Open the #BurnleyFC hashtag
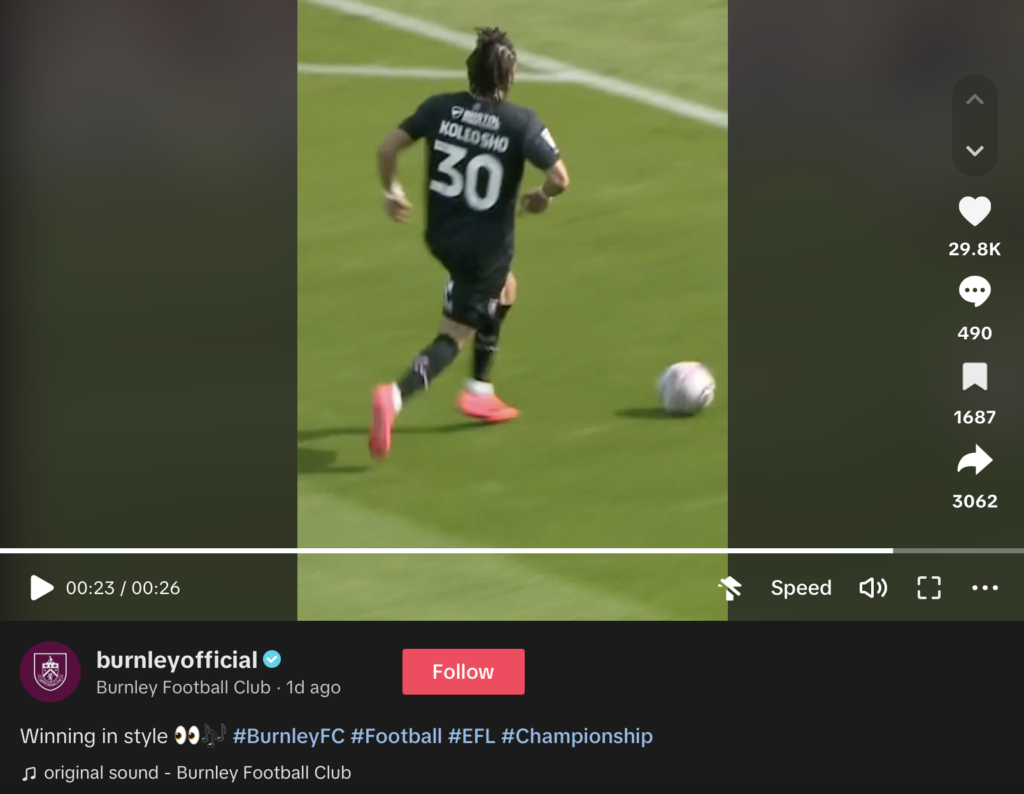Screen dimensions: 1024x794 (x=288, y=736)
